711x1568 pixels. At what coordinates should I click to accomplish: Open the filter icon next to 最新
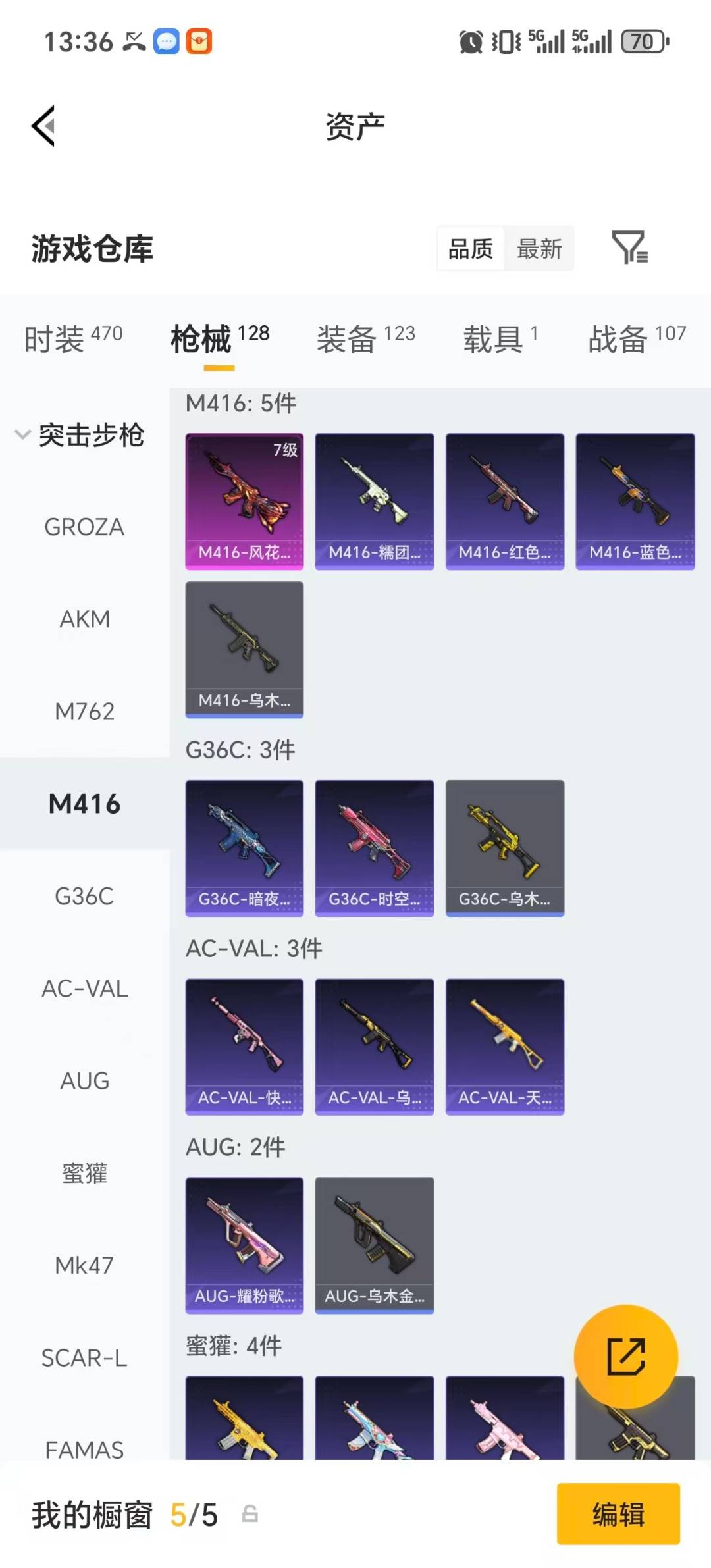coord(629,248)
